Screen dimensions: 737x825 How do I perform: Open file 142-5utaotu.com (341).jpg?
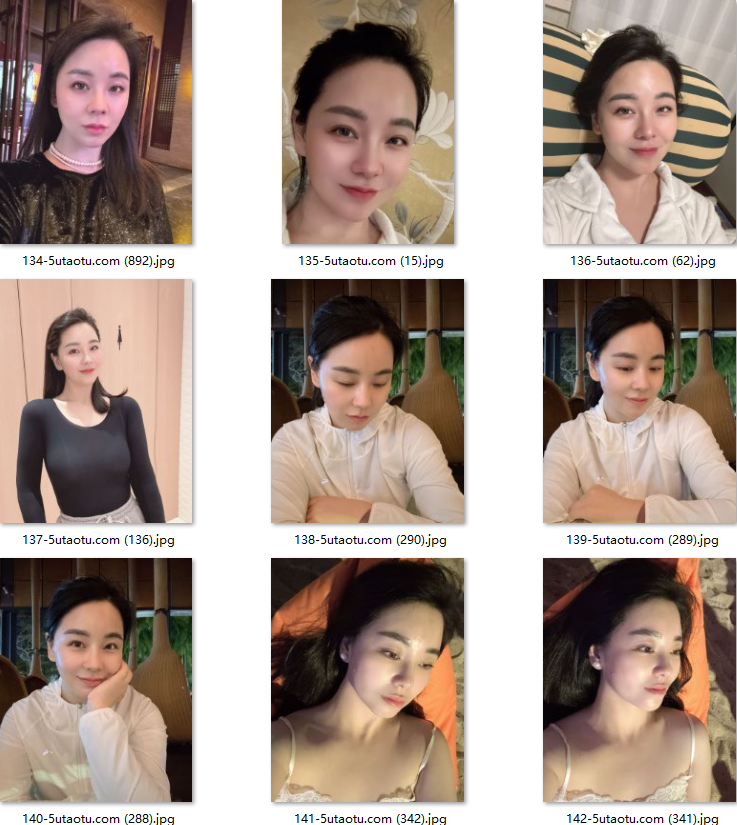(x=639, y=680)
